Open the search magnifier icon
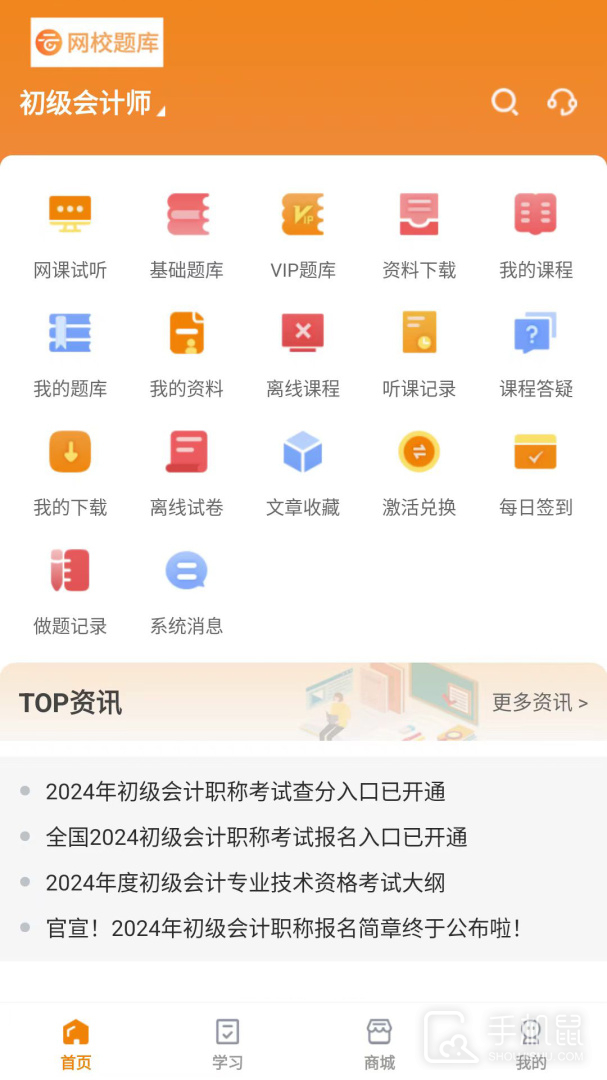The height and width of the screenshot is (1080, 607). pos(504,103)
